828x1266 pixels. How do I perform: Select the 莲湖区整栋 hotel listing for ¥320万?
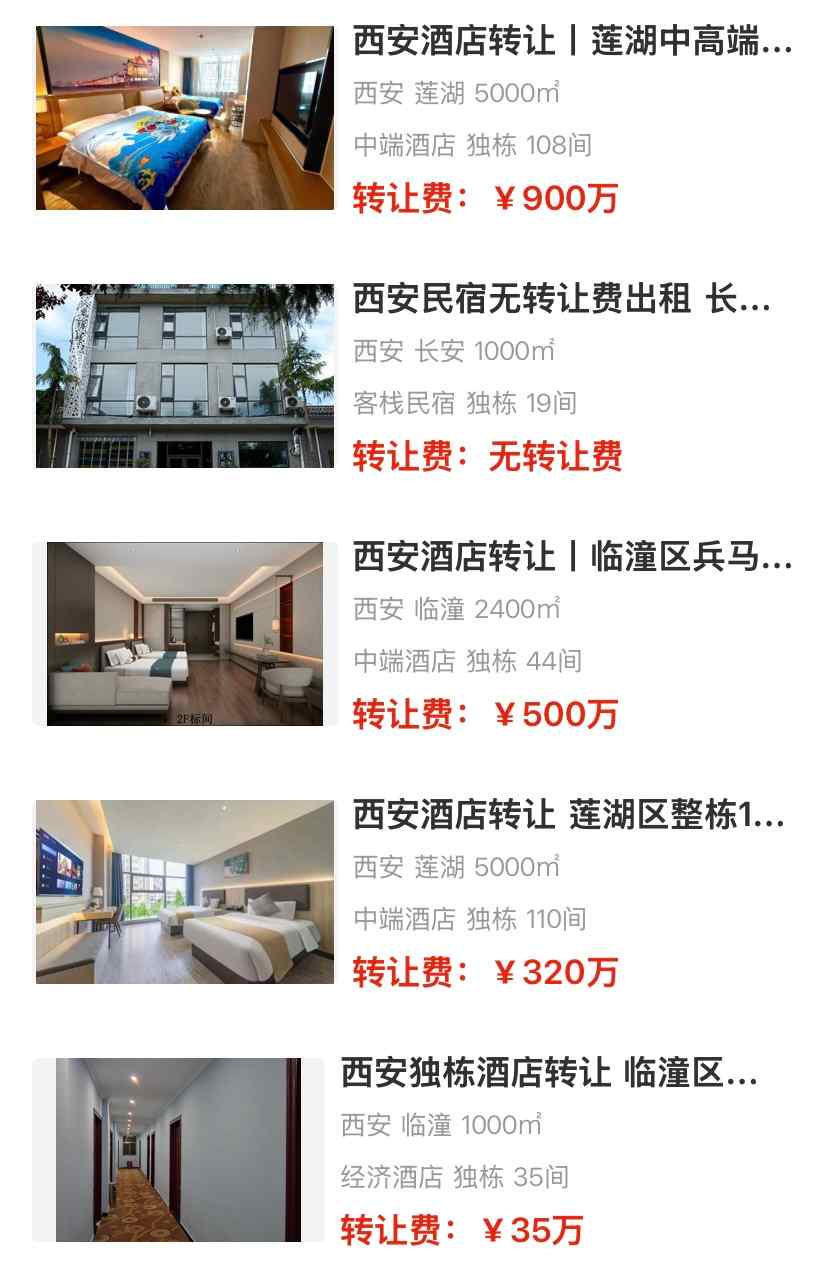click(x=568, y=816)
